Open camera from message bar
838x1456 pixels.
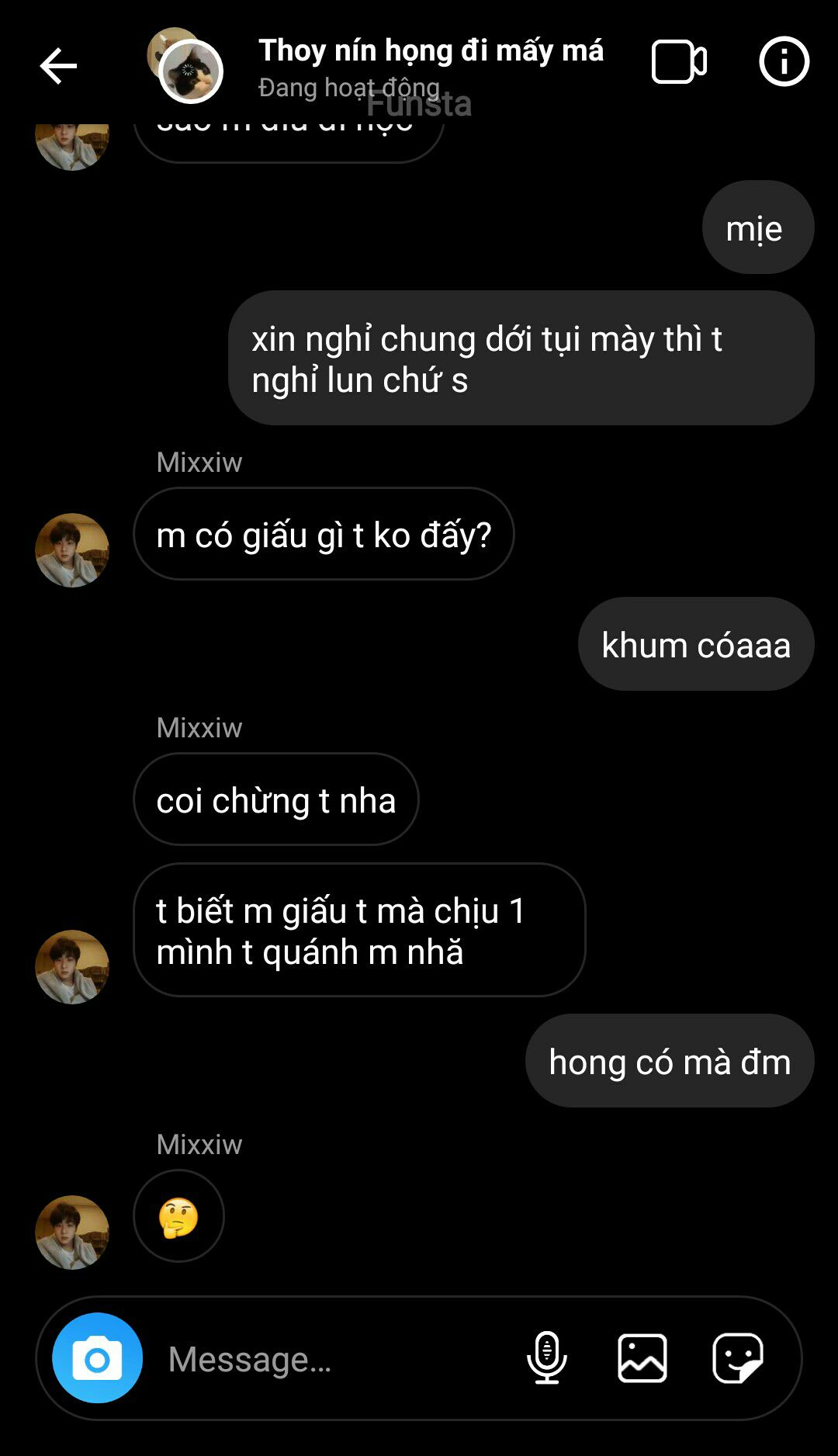97,1358
